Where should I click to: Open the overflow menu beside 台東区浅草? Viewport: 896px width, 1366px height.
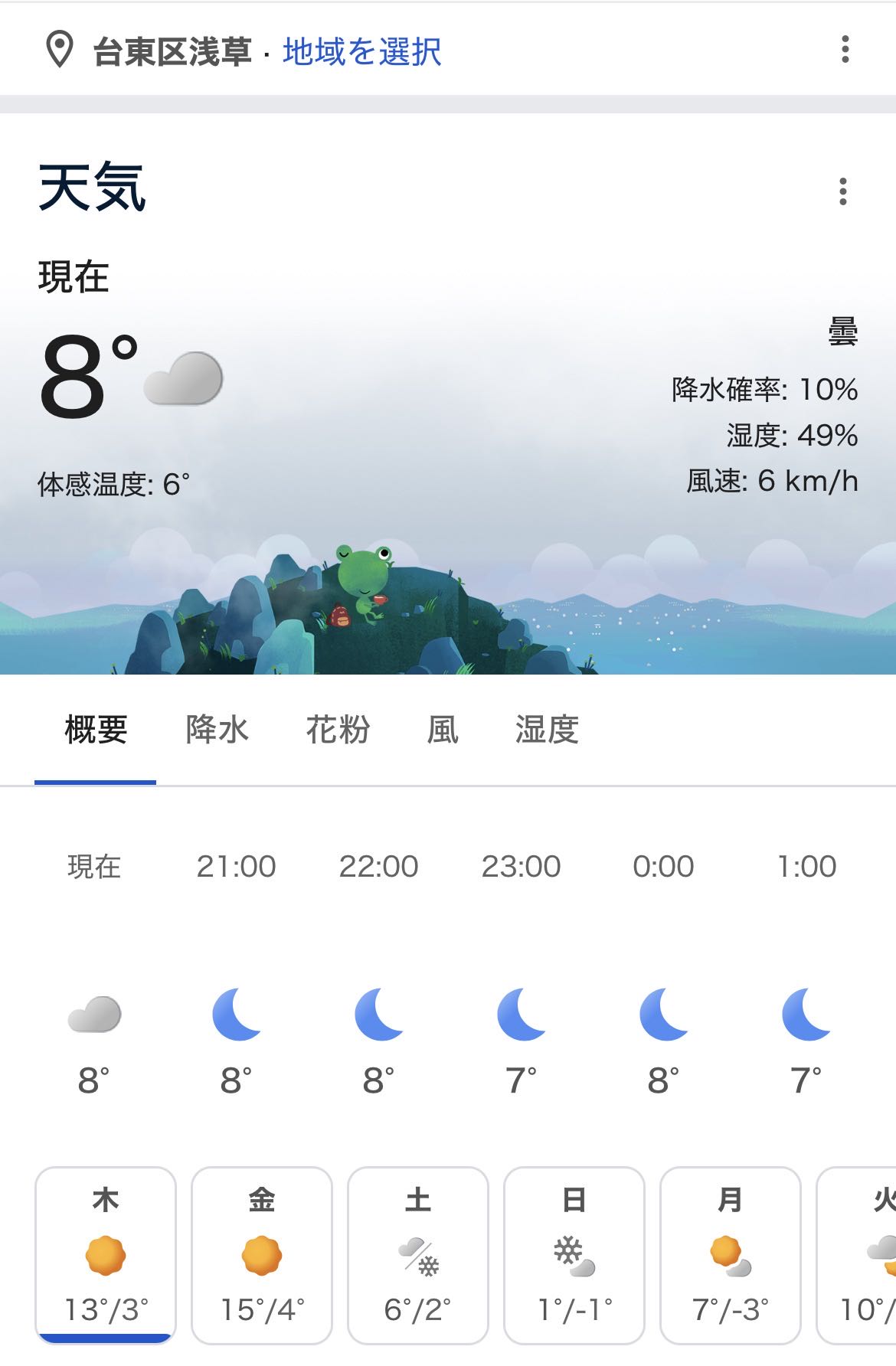845,49
